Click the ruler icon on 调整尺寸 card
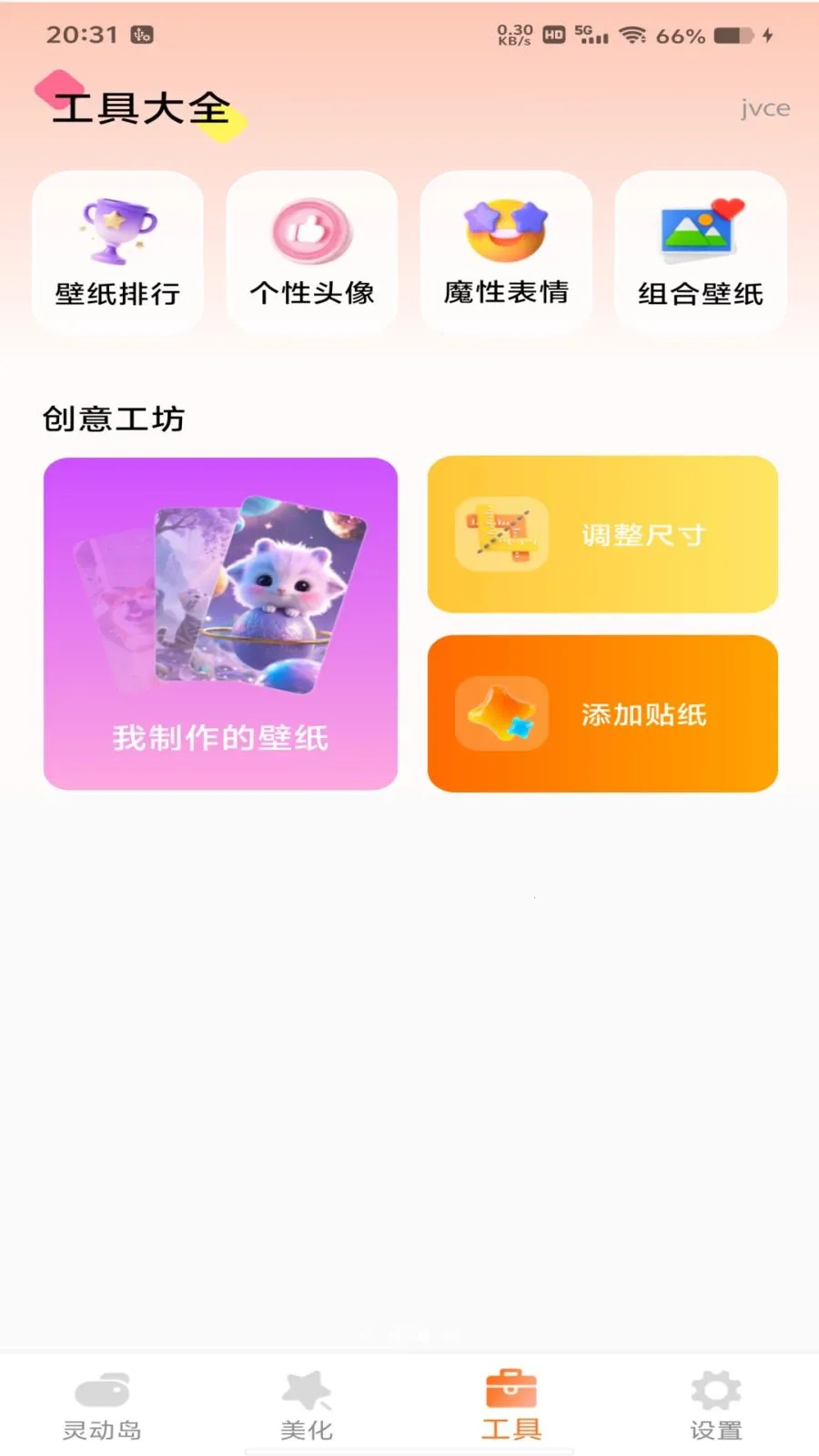819x1456 pixels. tap(498, 534)
